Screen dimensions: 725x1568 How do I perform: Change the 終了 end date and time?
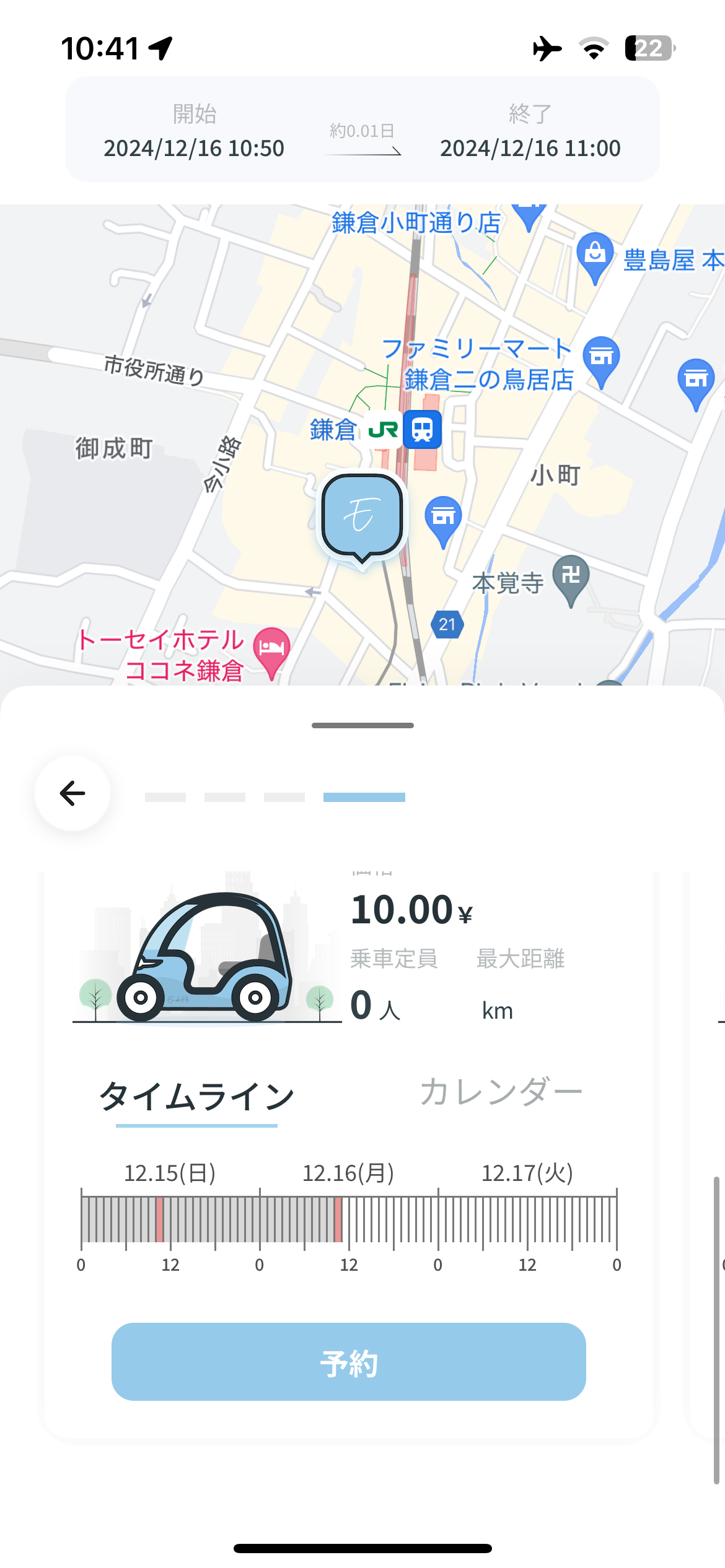530,131
